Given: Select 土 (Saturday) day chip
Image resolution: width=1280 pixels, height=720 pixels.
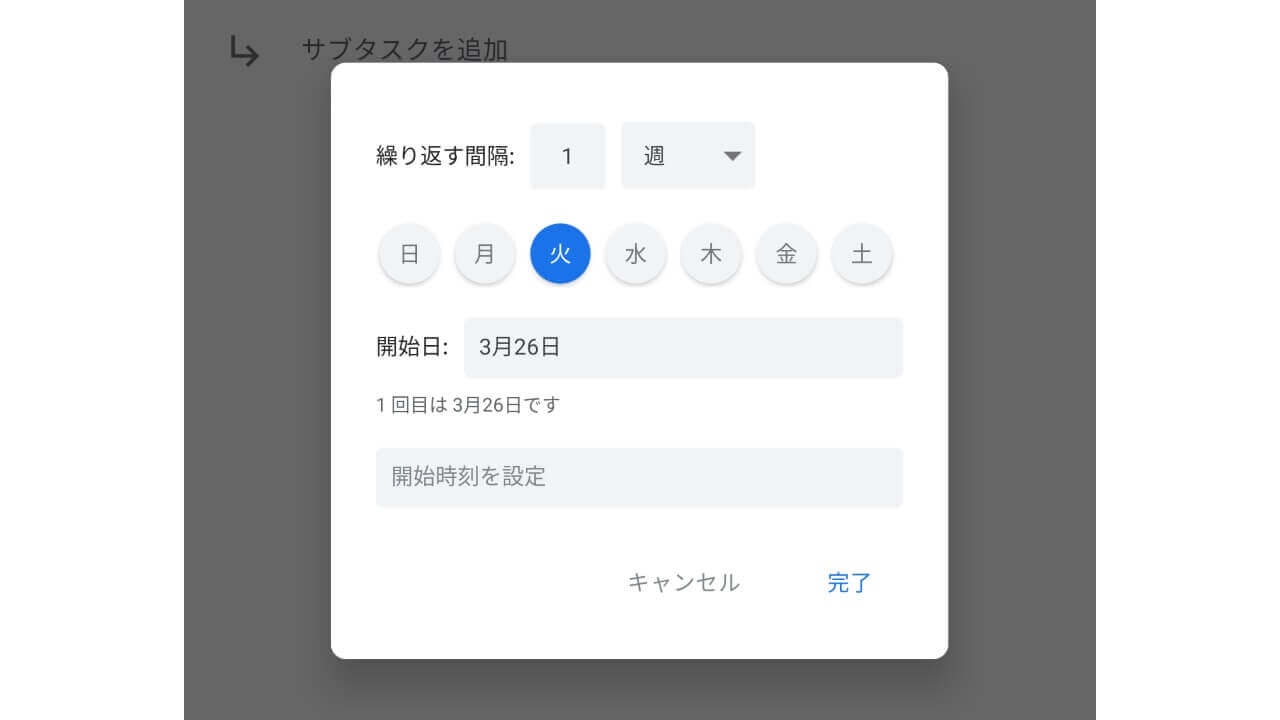Looking at the screenshot, I should pyautogui.click(x=862, y=254).
